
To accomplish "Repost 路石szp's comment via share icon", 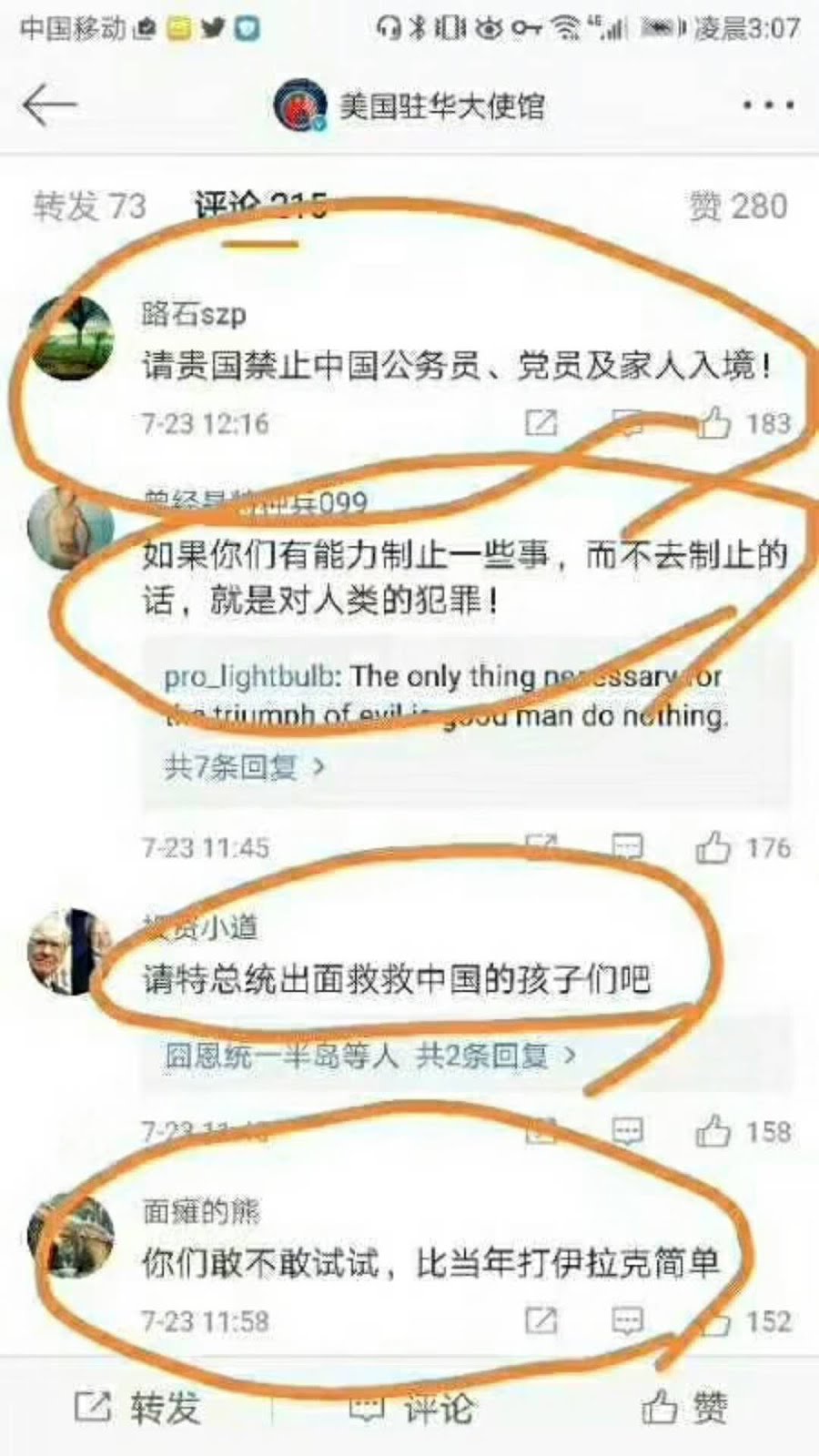I will click(541, 423).
